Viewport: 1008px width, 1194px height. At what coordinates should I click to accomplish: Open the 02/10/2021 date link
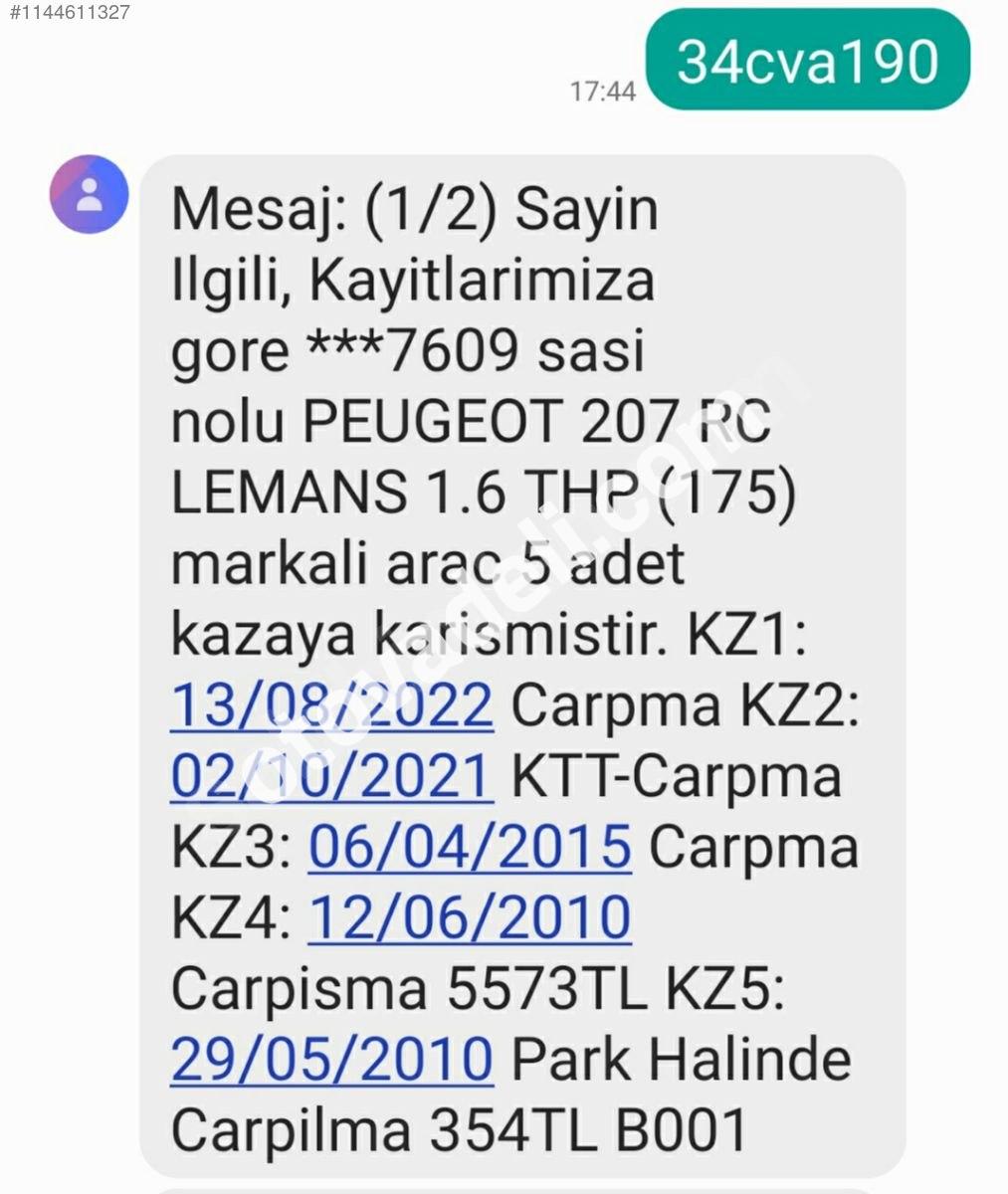(332, 776)
